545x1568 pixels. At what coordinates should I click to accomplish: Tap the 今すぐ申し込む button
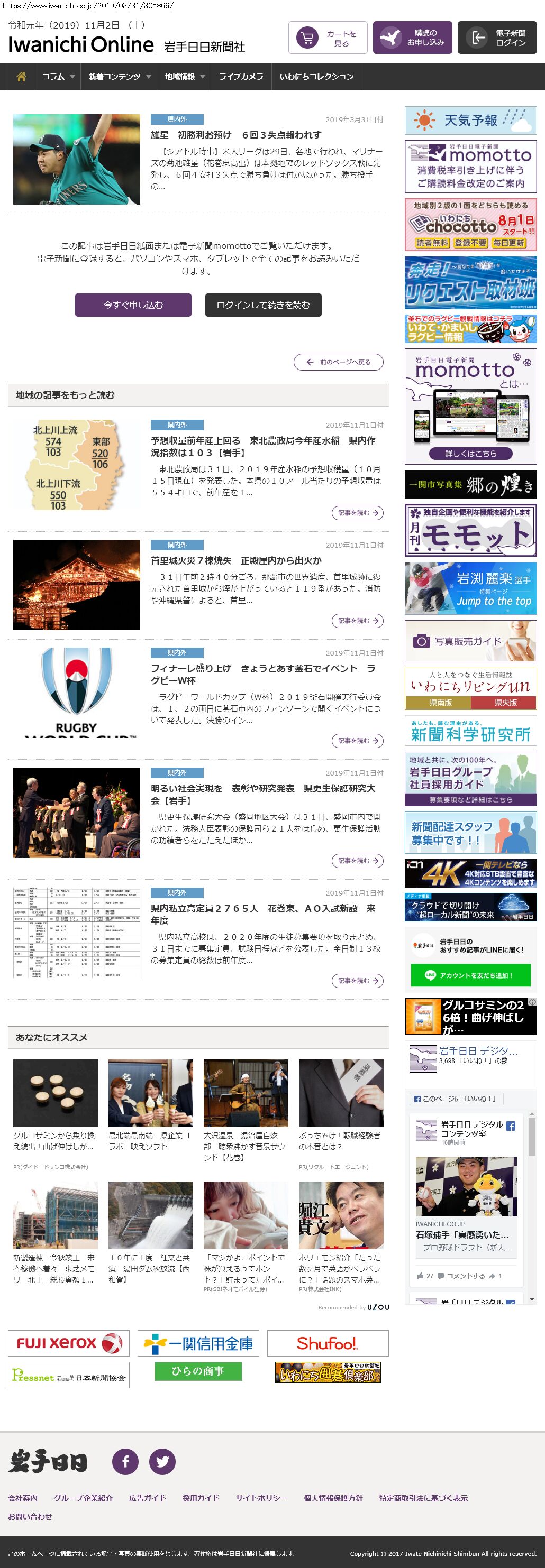pyautogui.click(x=133, y=305)
